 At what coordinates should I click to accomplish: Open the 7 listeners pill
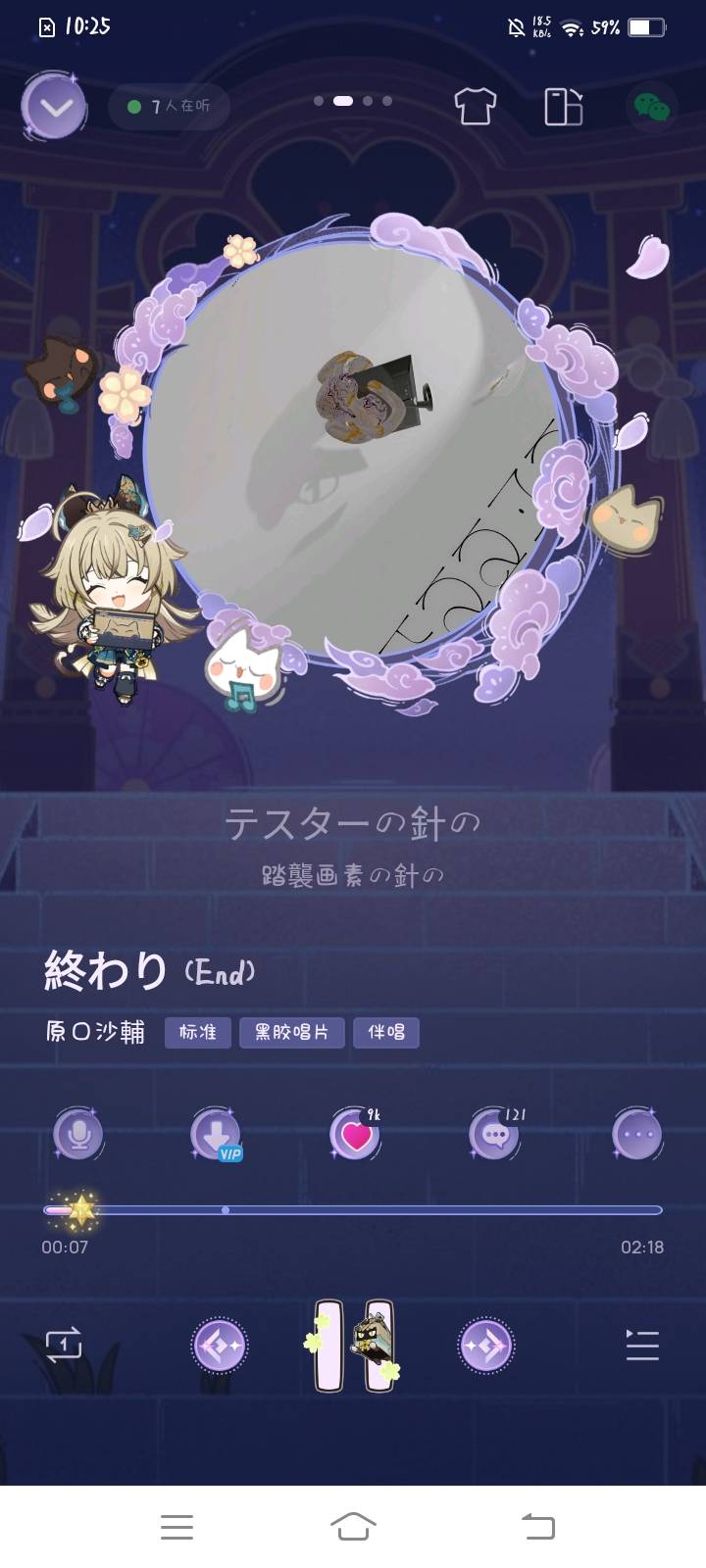click(169, 106)
